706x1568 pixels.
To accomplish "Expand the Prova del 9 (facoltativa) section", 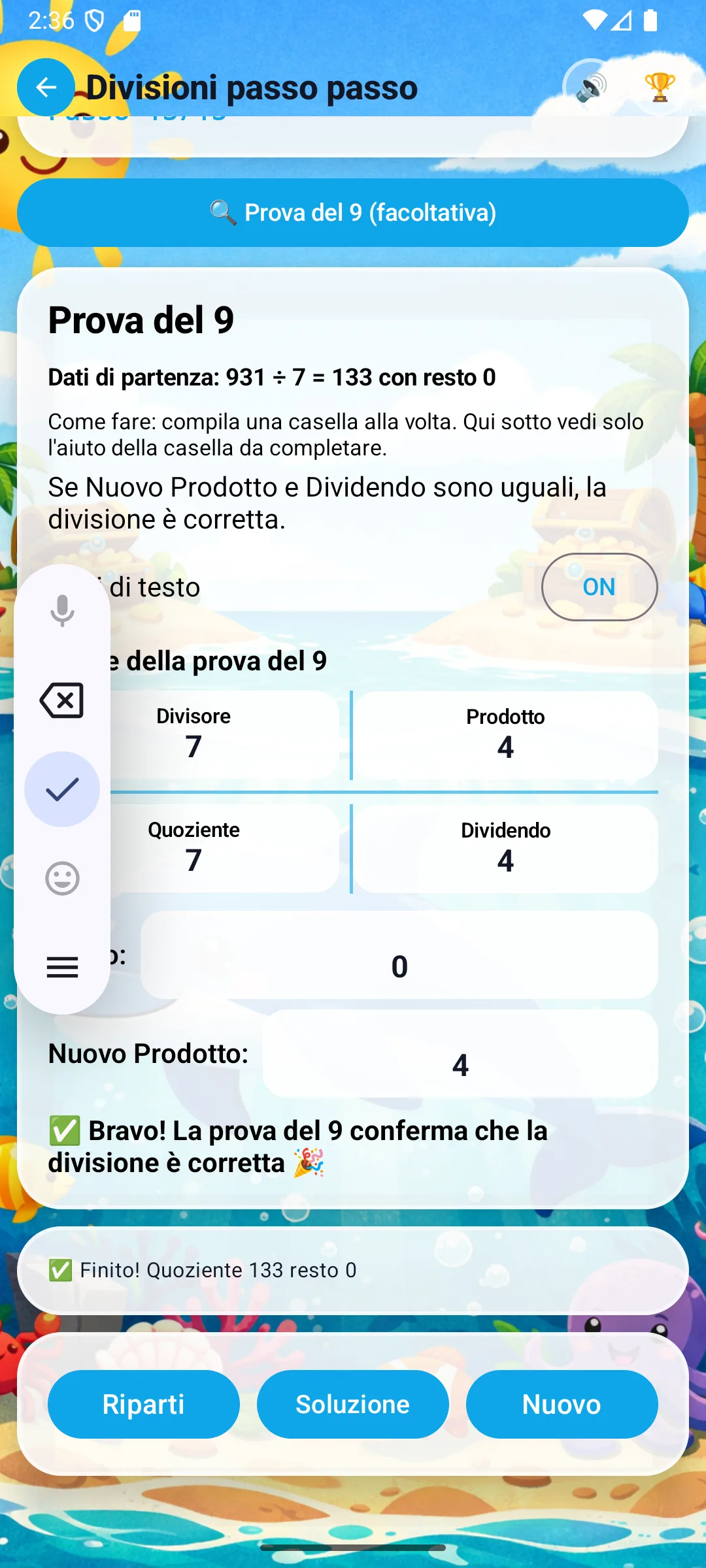I will 353,212.
